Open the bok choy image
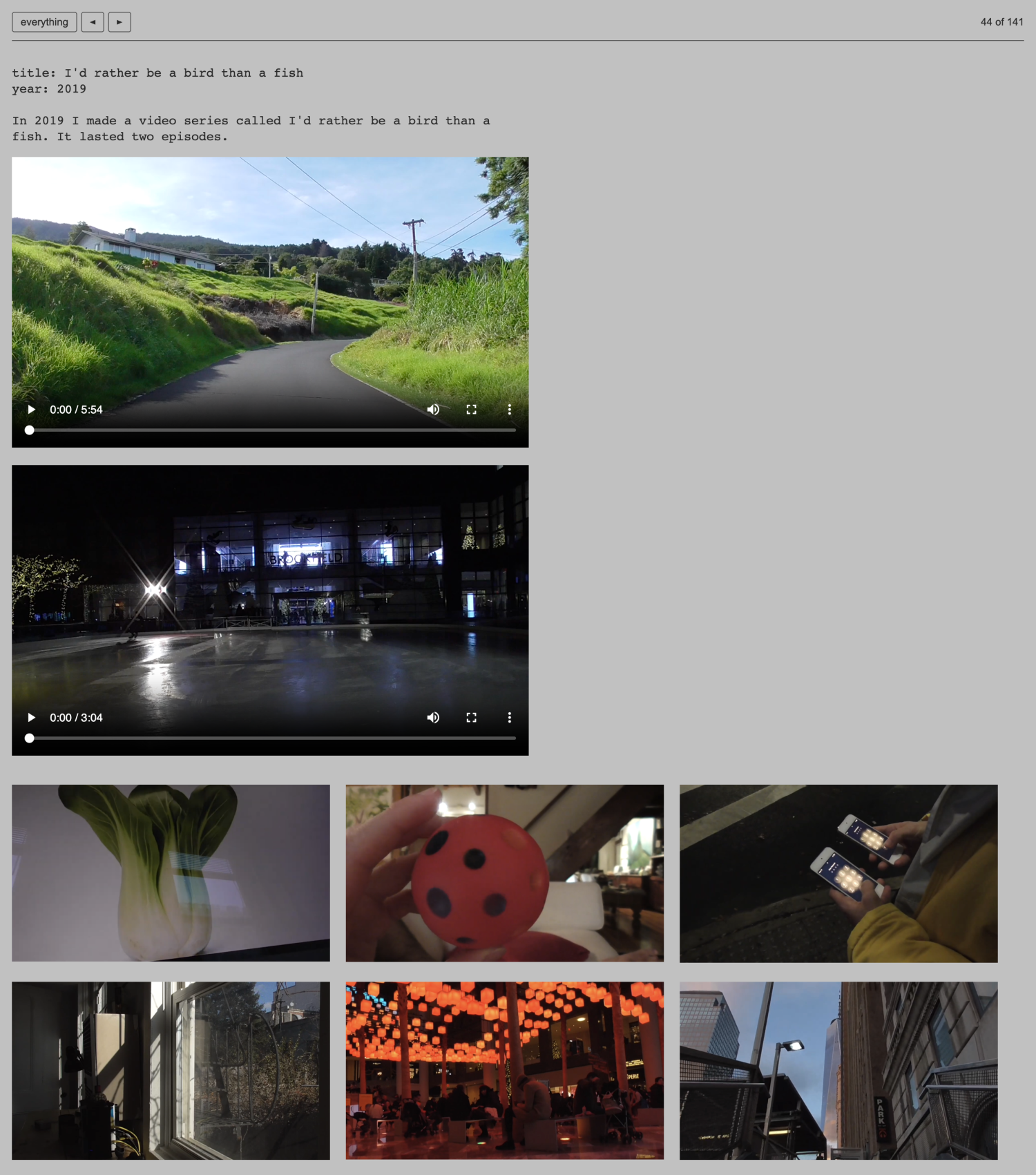The height and width of the screenshot is (1175, 1036). coord(171,872)
